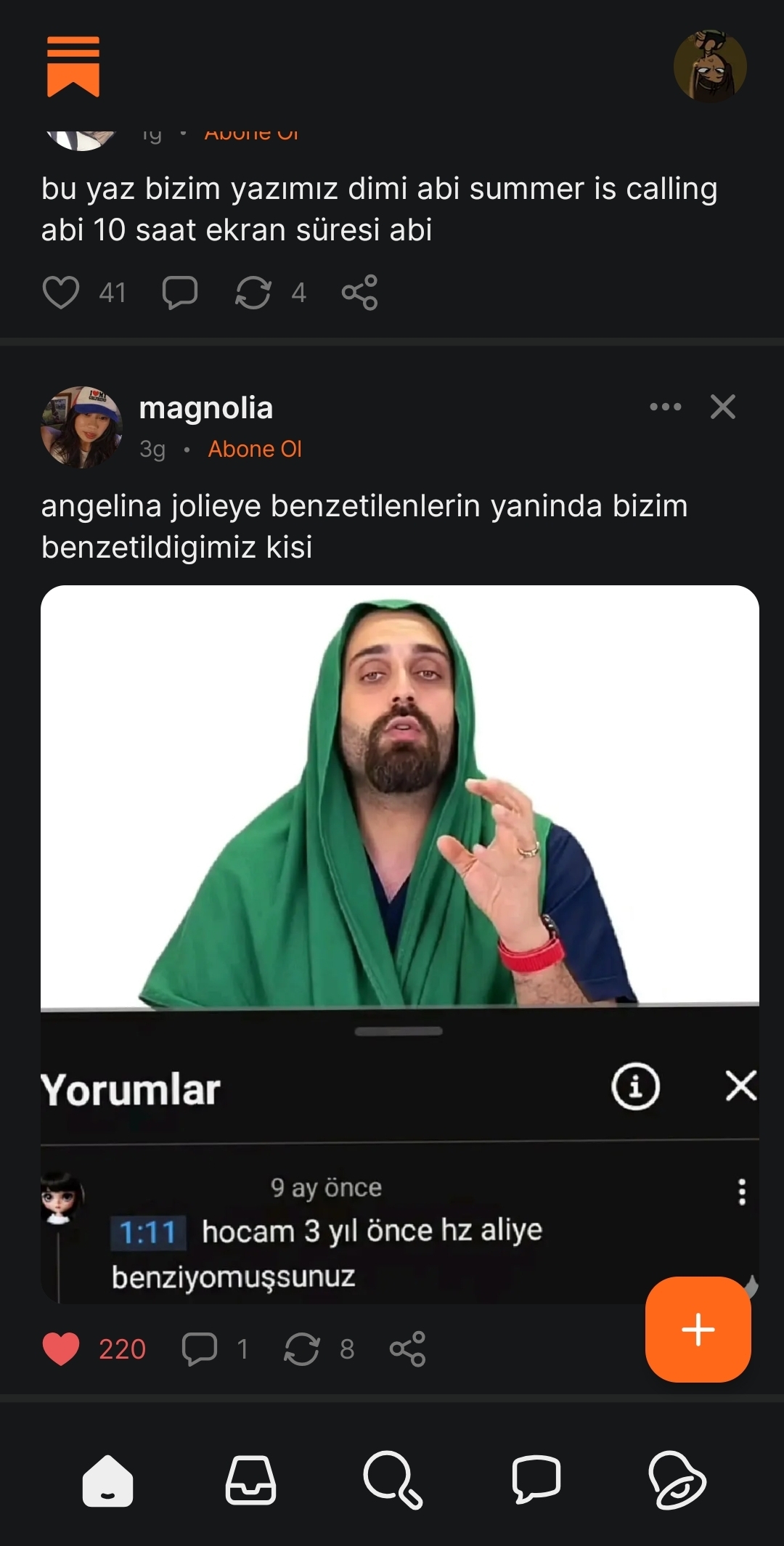Open magnolia's profile picture
Screen dimensions: 784x1546
(81, 427)
